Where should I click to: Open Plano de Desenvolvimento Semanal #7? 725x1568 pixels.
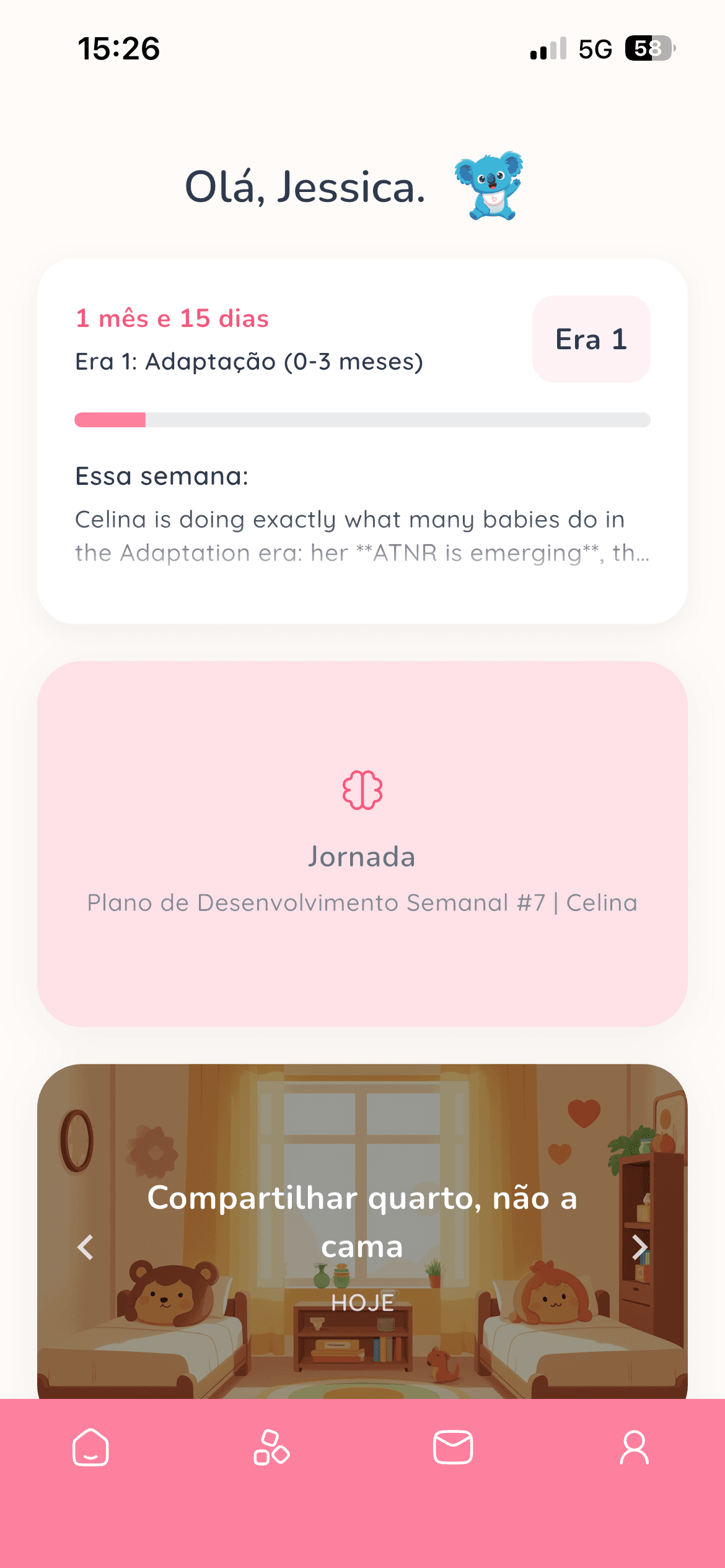click(x=362, y=903)
